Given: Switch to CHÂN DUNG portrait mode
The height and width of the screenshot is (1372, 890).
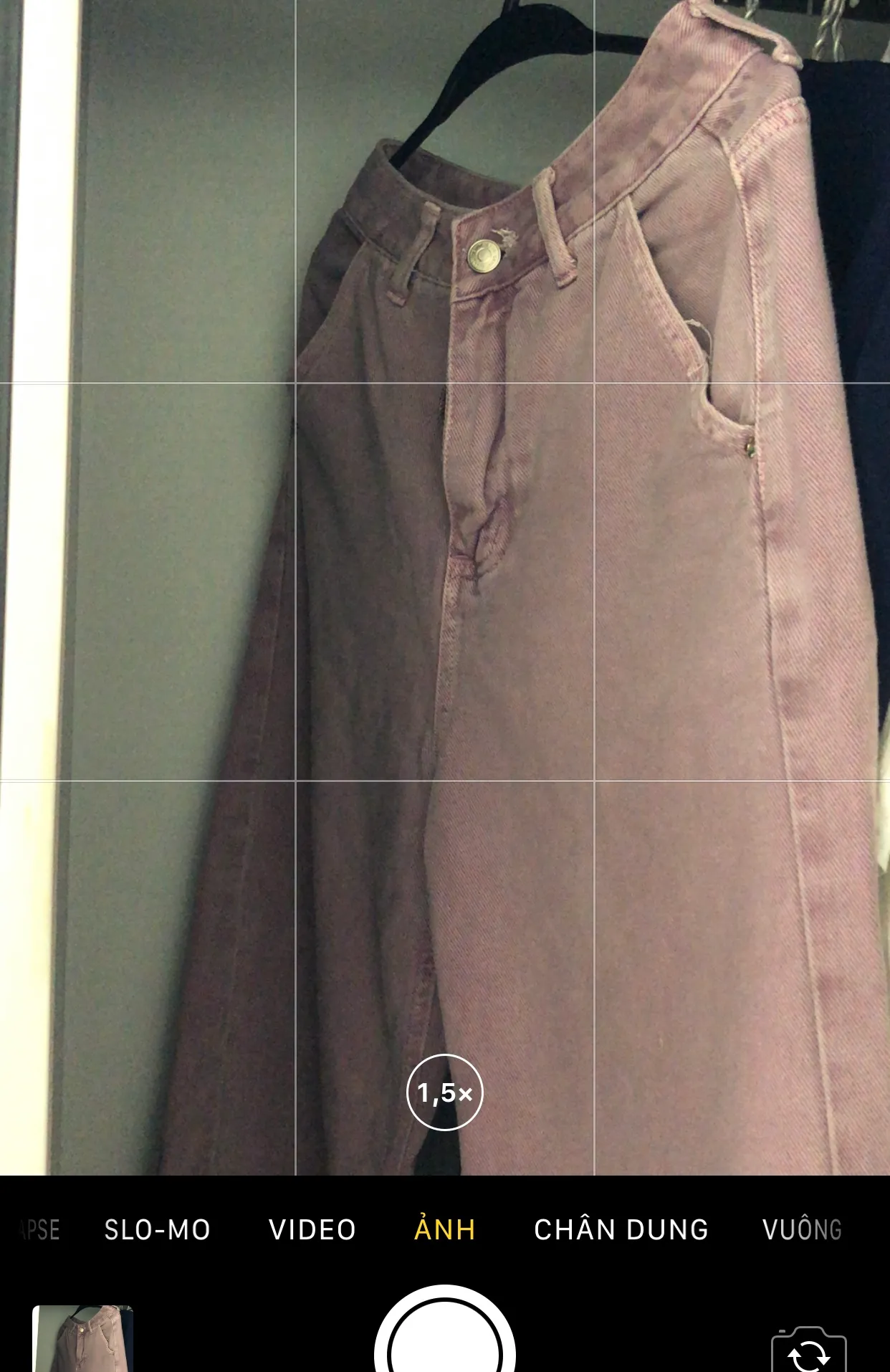Looking at the screenshot, I should (x=621, y=1230).
